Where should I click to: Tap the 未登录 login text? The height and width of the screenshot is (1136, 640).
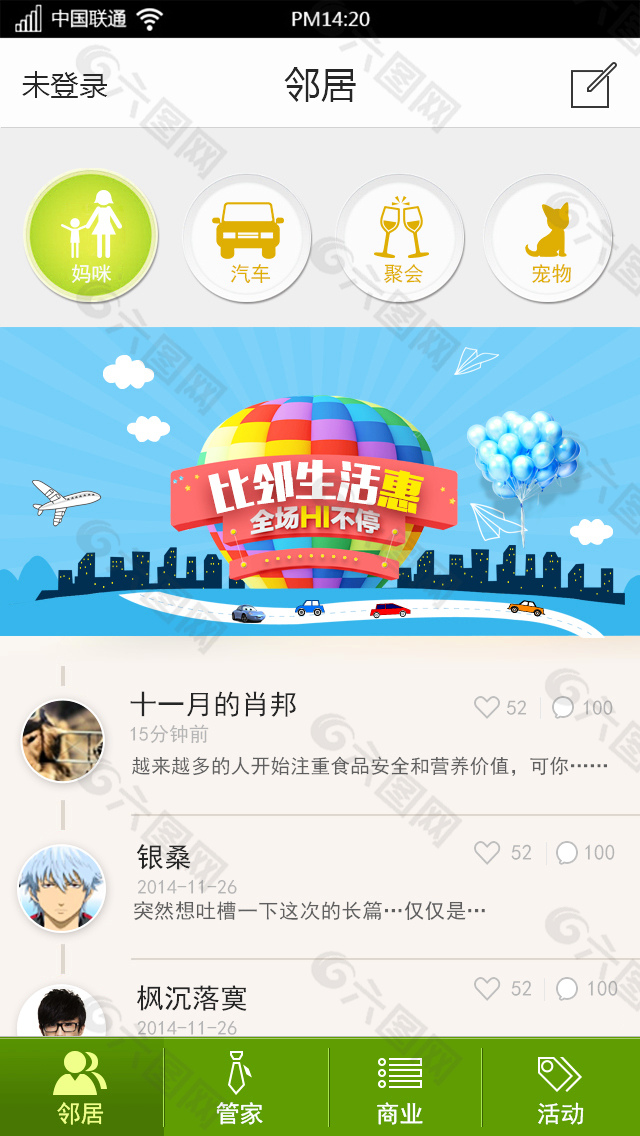(x=64, y=86)
